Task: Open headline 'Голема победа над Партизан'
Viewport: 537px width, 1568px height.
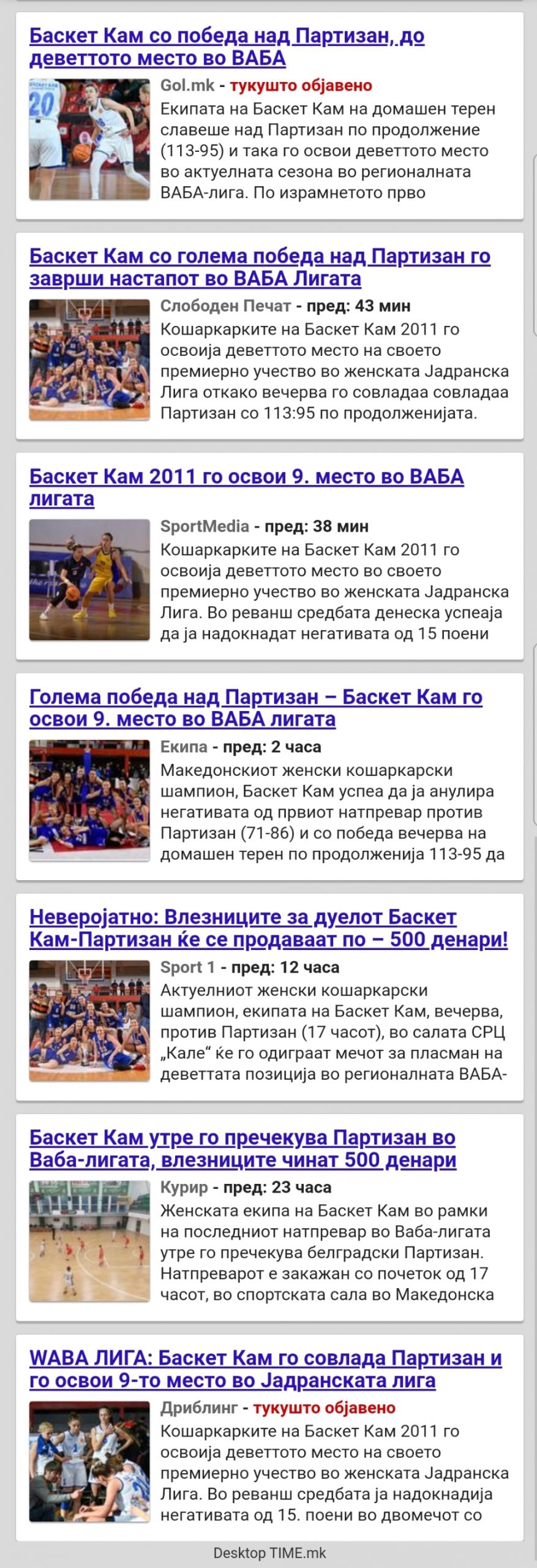Action: [x=255, y=707]
